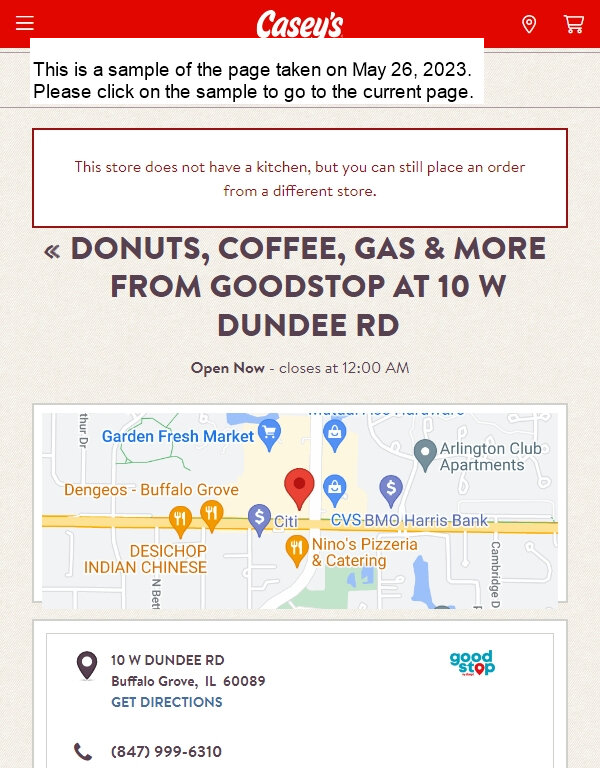Screen dimensions: 600x768
Task: Go back using the double-arrow before title
Action: [x=52, y=250]
